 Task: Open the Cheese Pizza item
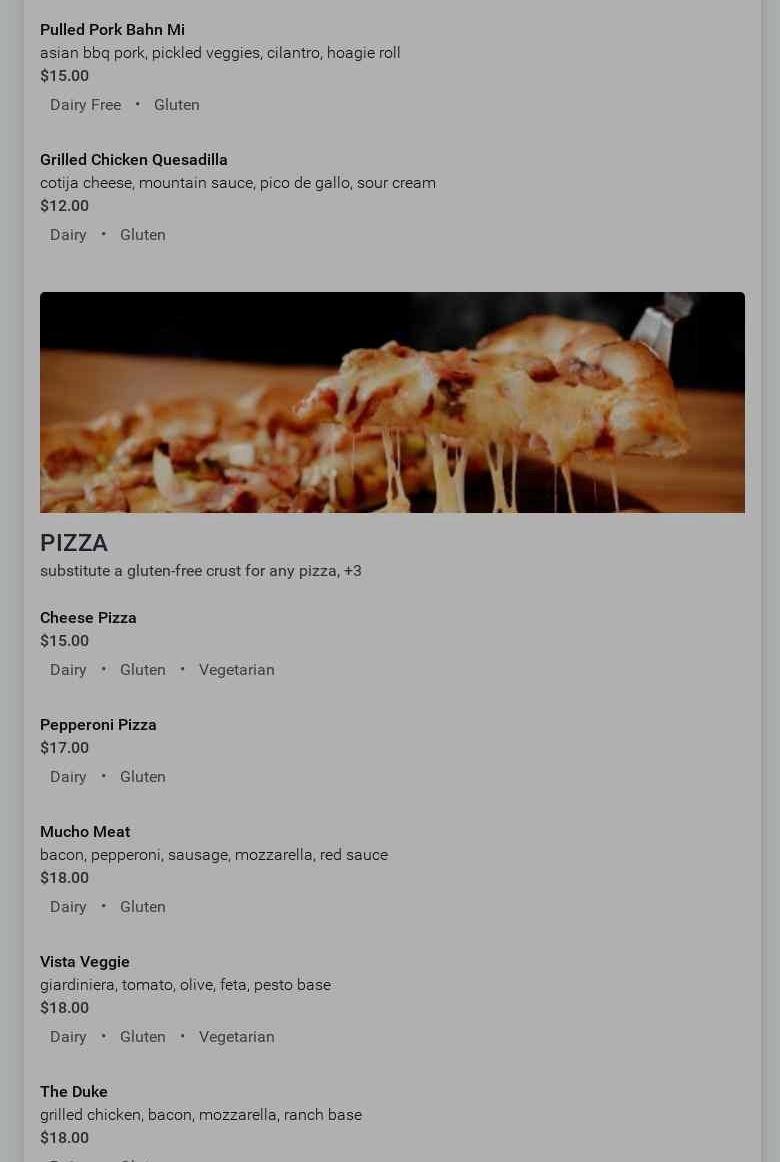click(88, 618)
